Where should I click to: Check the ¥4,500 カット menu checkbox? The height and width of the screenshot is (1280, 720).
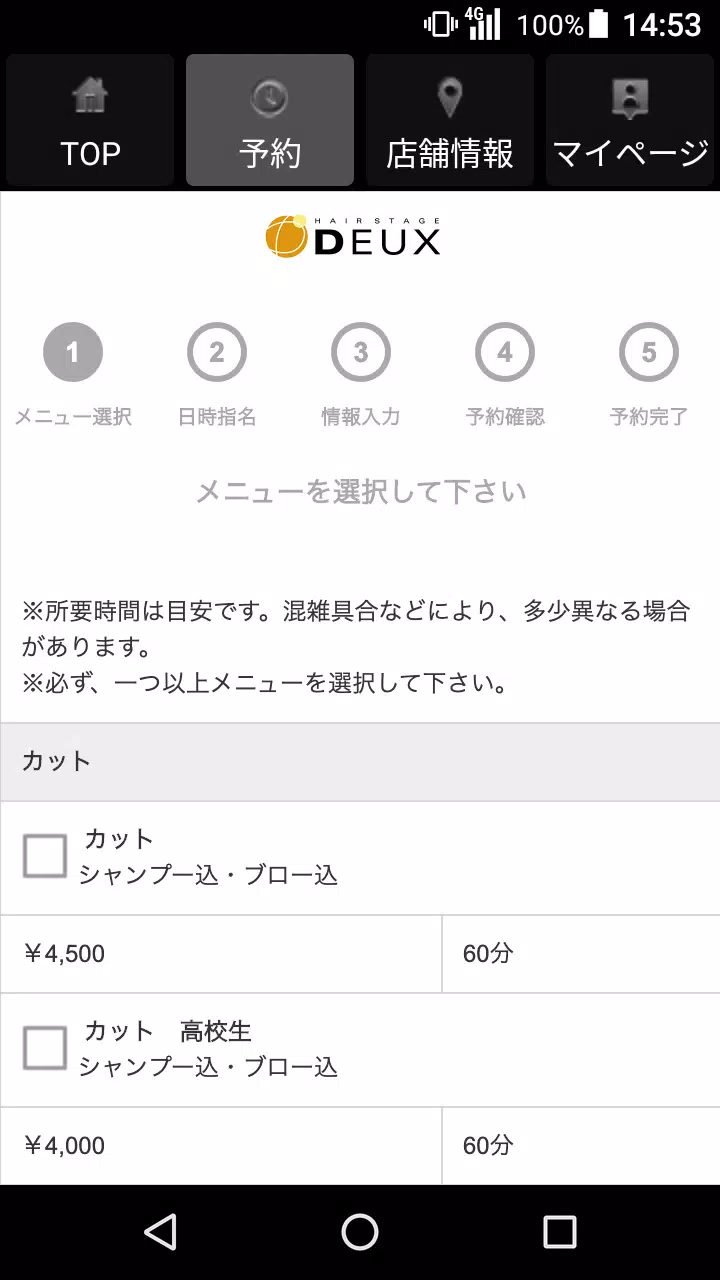pos(45,856)
